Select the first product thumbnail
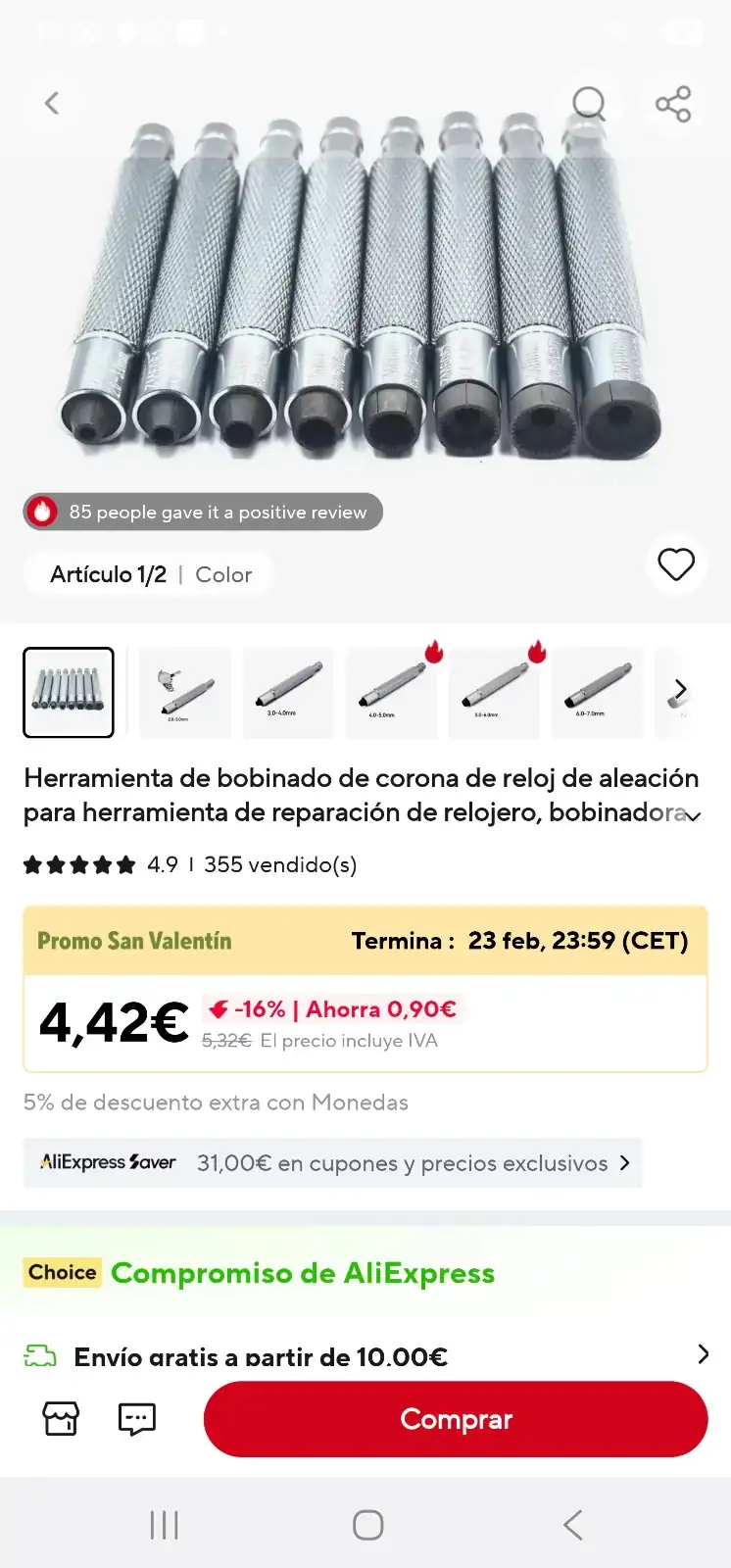This screenshot has height=1568, width=731. coord(69,692)
